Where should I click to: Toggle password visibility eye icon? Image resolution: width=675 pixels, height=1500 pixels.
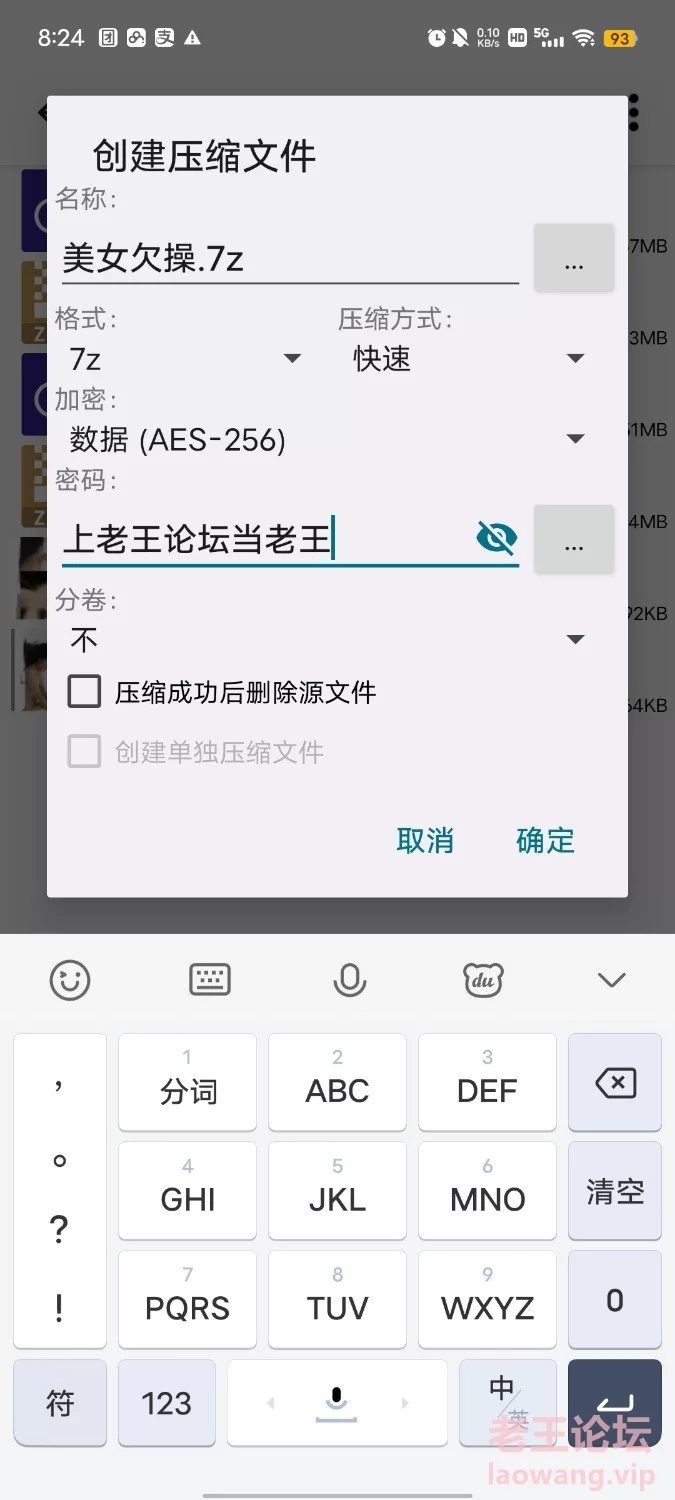(496, 539)
